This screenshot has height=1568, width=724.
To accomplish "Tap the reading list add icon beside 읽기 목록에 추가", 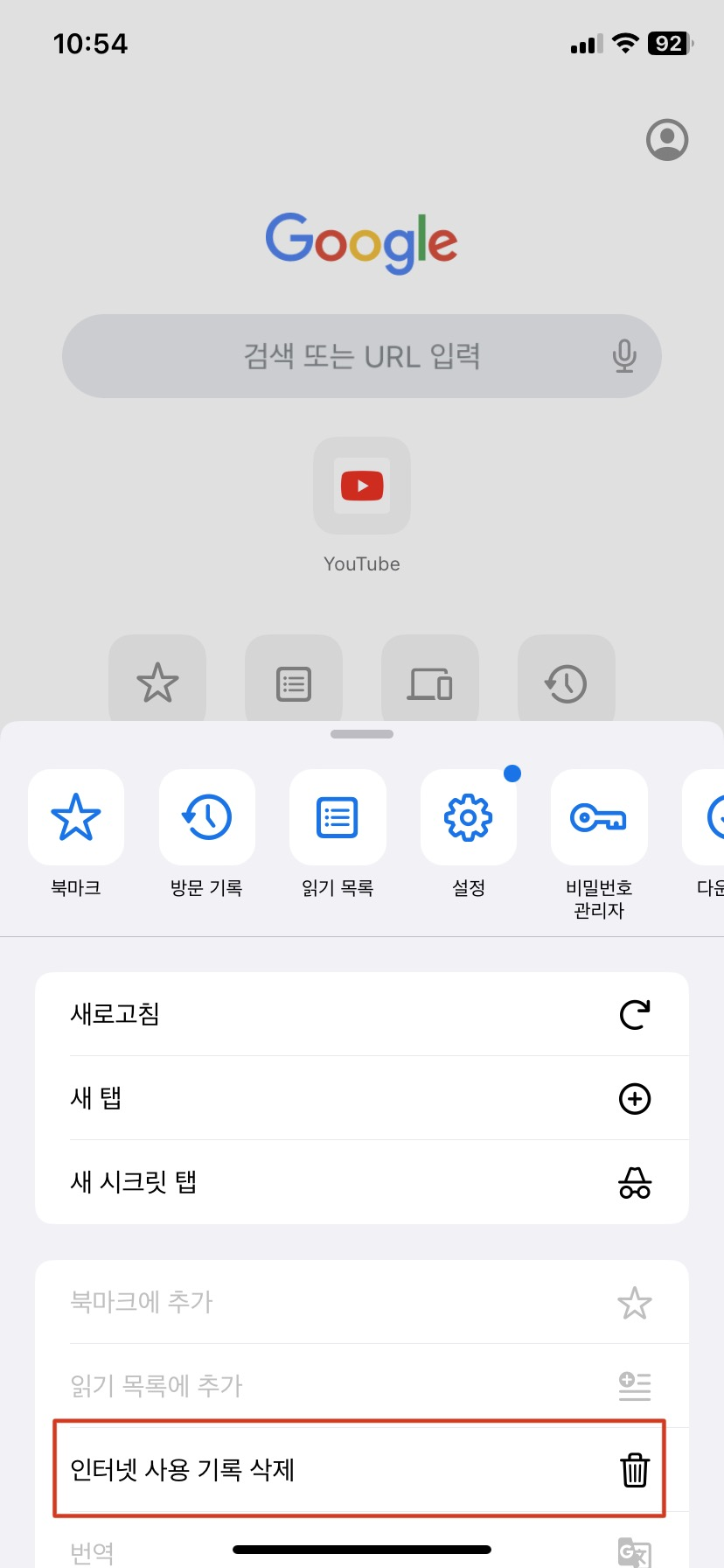I will [635, 1385].
